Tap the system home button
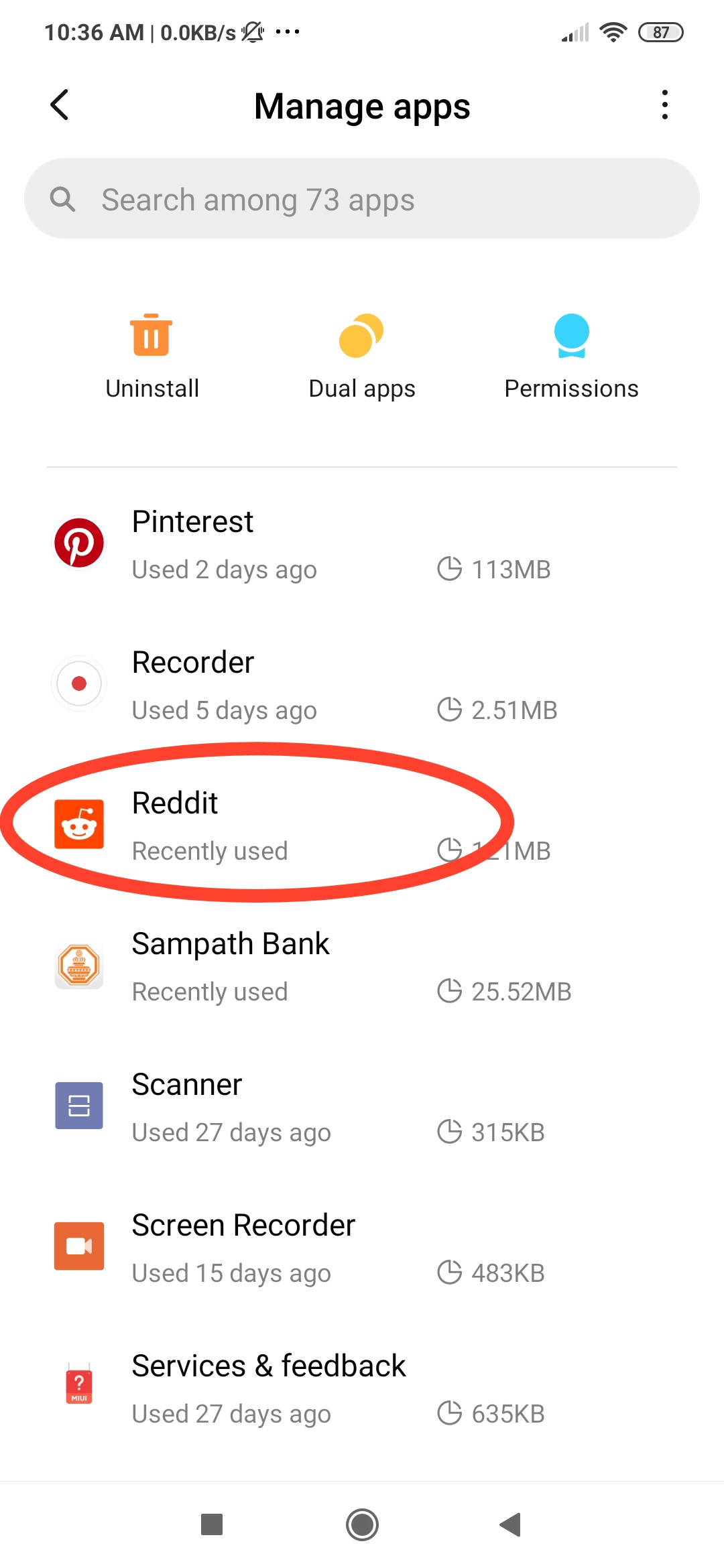 pos(362,1525)
